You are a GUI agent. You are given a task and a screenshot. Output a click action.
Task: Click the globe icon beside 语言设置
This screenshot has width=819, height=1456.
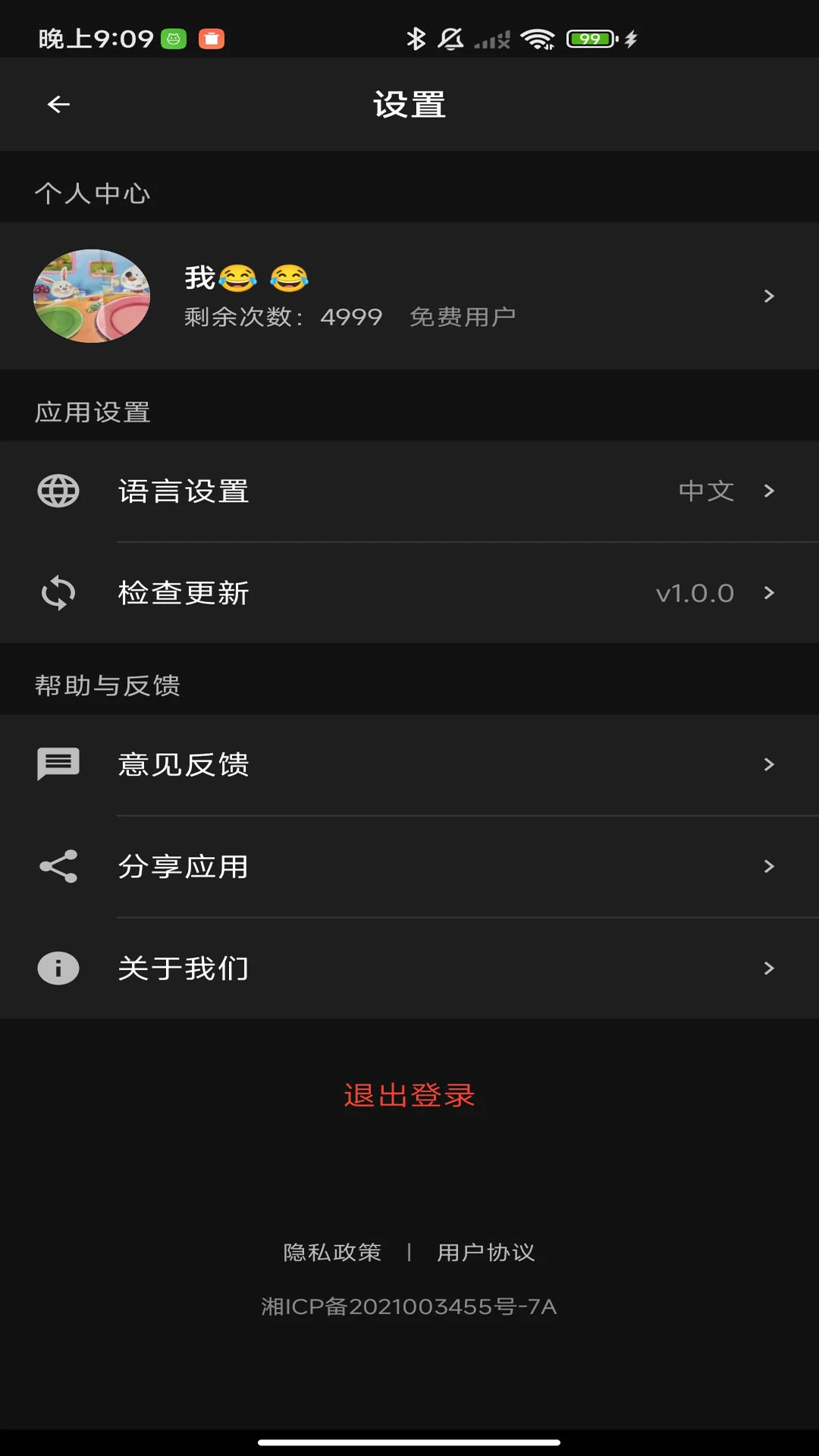[x=58, y=491]
